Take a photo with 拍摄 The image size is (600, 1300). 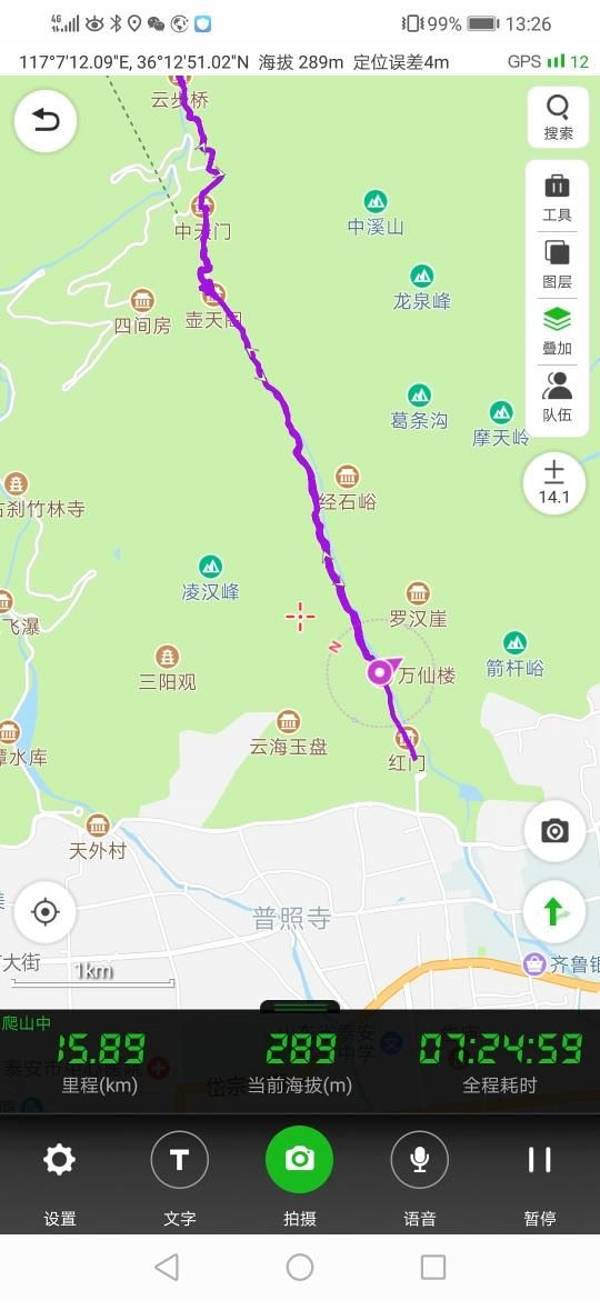coord(299,1160)
